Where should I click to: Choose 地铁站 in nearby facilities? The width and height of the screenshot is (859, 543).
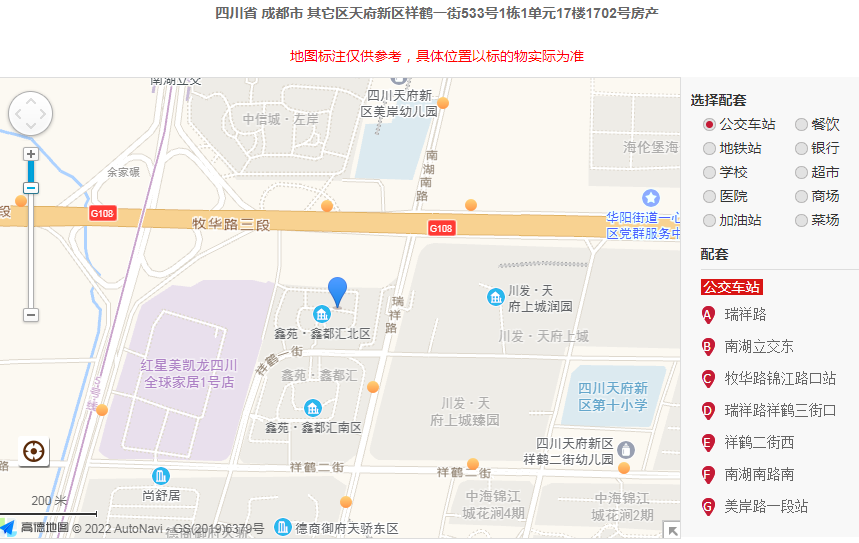[709, 149]
